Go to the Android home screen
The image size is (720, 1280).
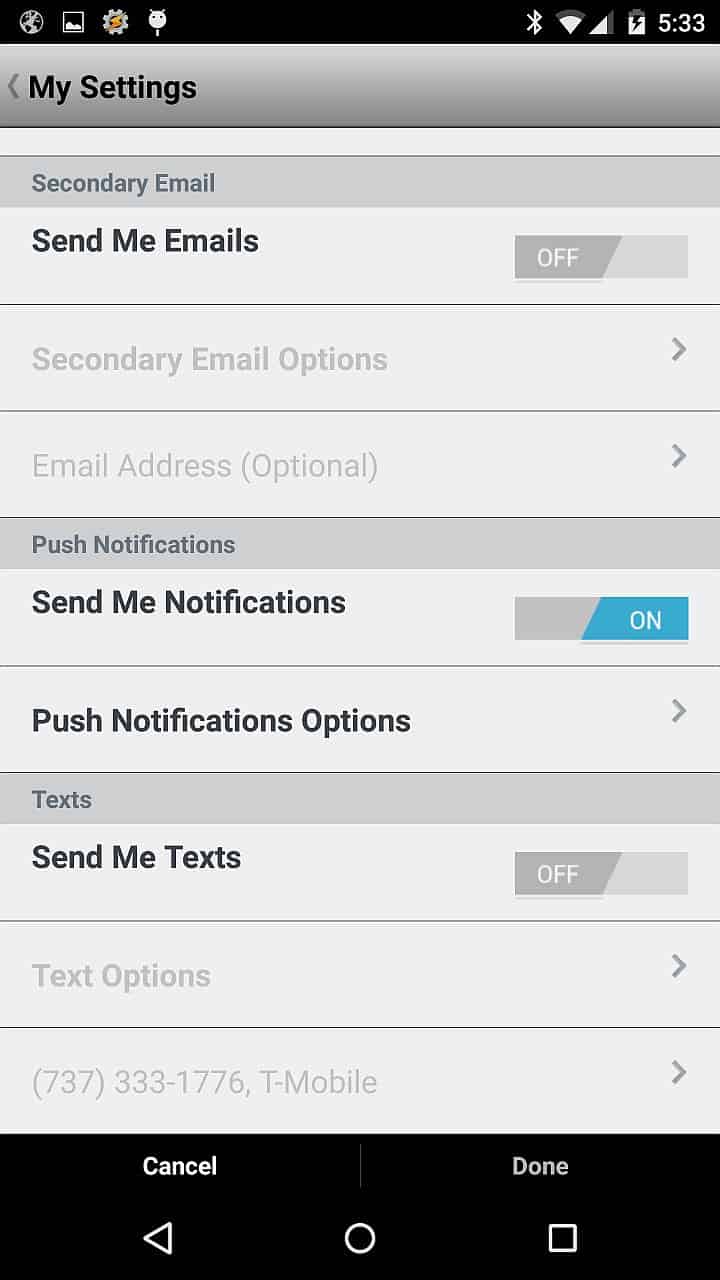(360, 1238)
